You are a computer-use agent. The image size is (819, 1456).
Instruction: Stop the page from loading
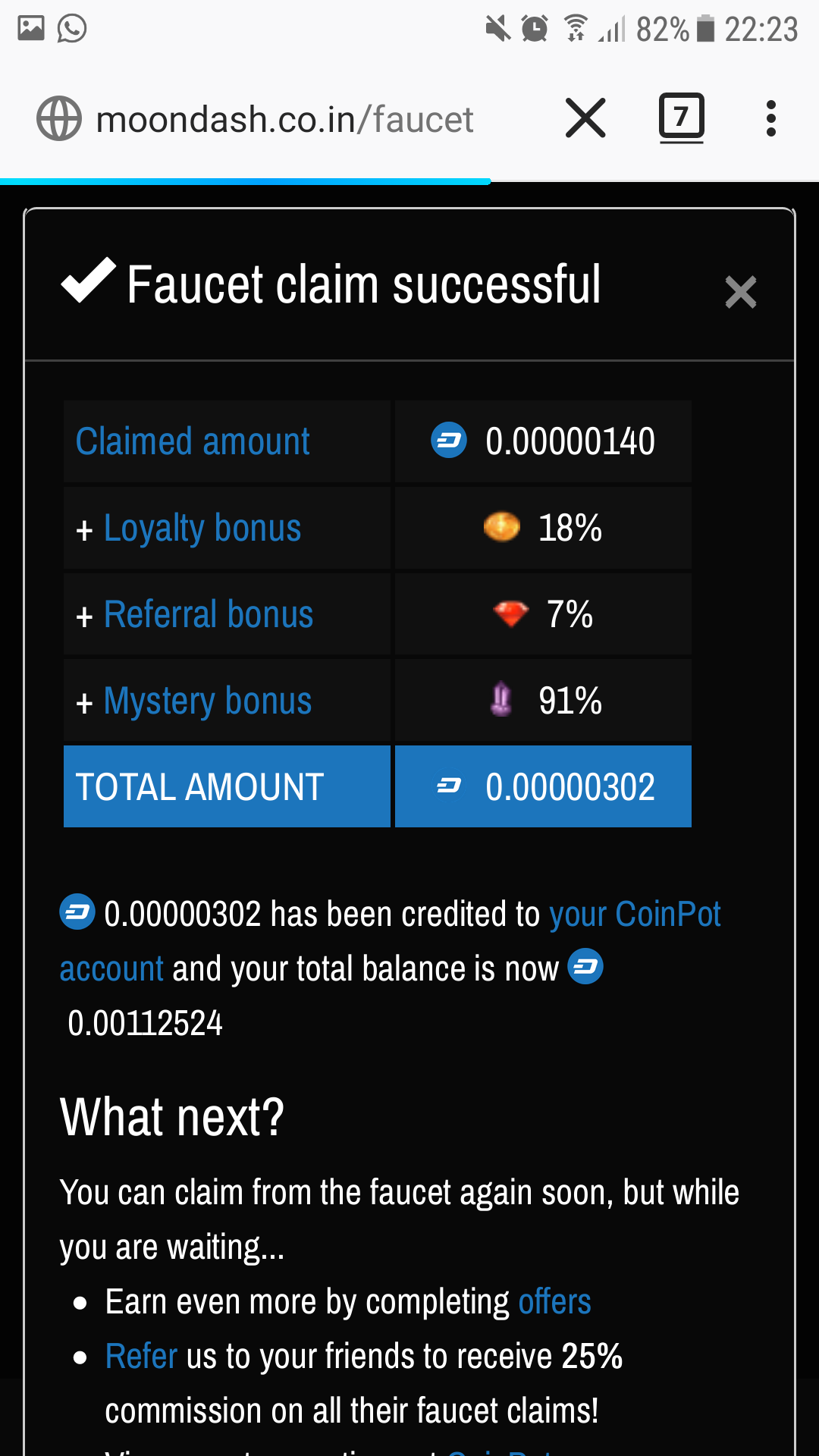[x=585, y=118]
